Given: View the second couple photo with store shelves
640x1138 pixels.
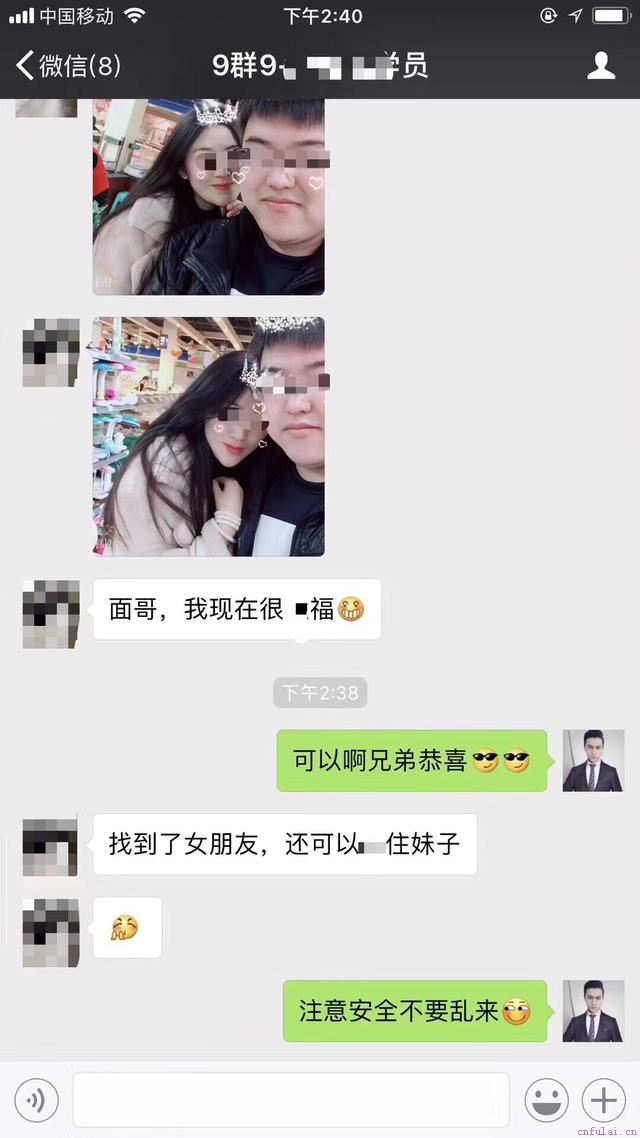Looking at the screenshot, I should 208,437.
